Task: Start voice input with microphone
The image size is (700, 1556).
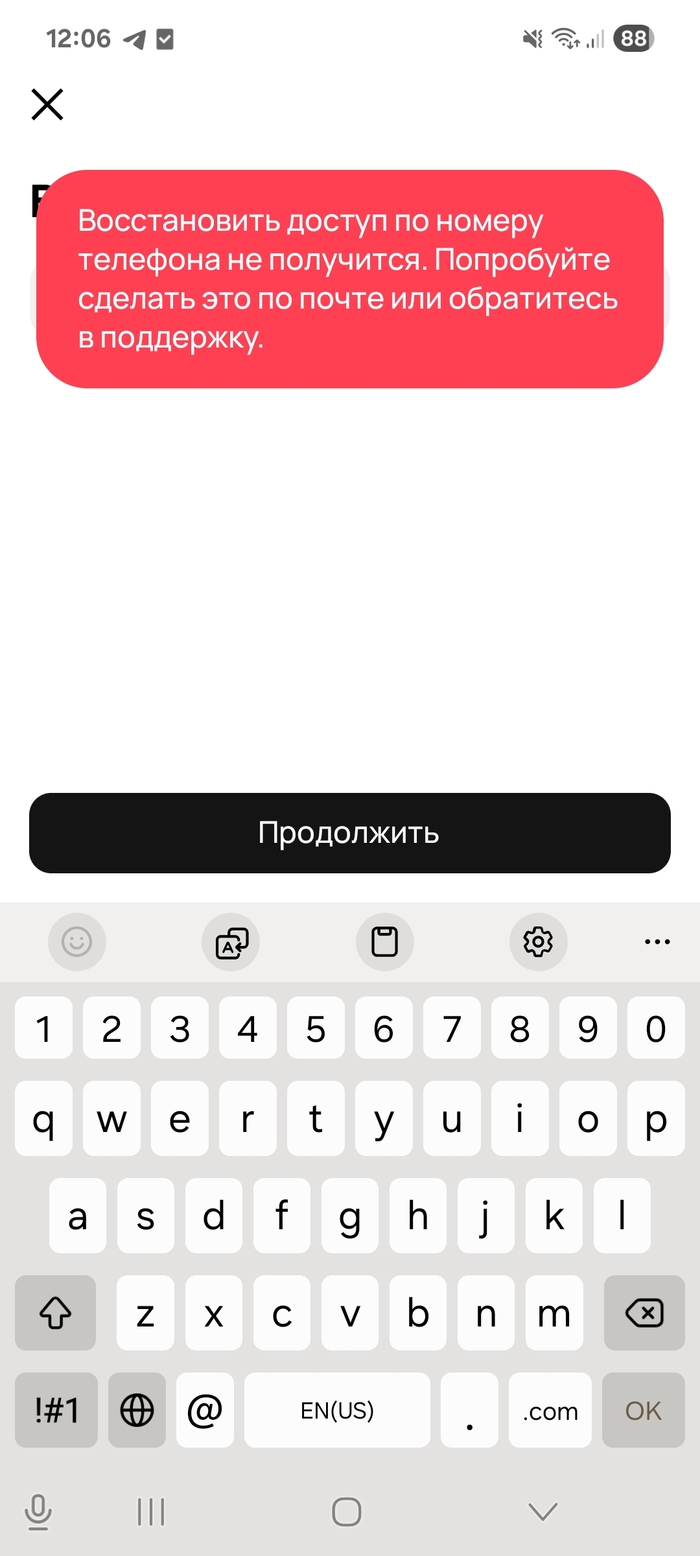Action: (x=38, y=1511)
